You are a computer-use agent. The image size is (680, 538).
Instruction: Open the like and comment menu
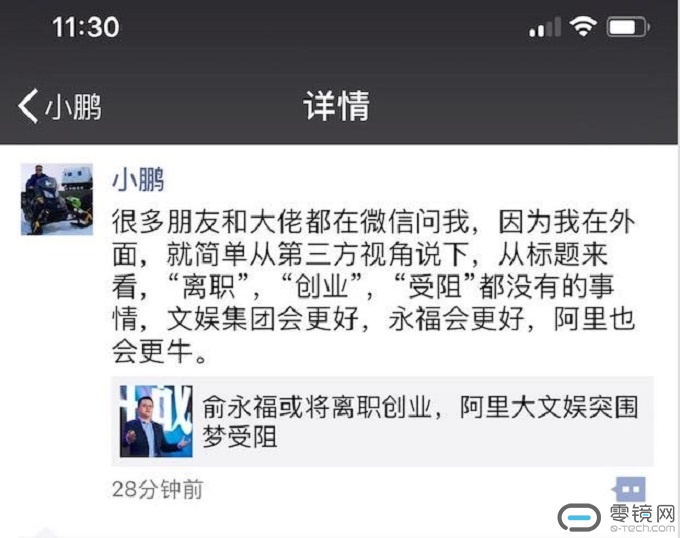(x=628, y=489)
